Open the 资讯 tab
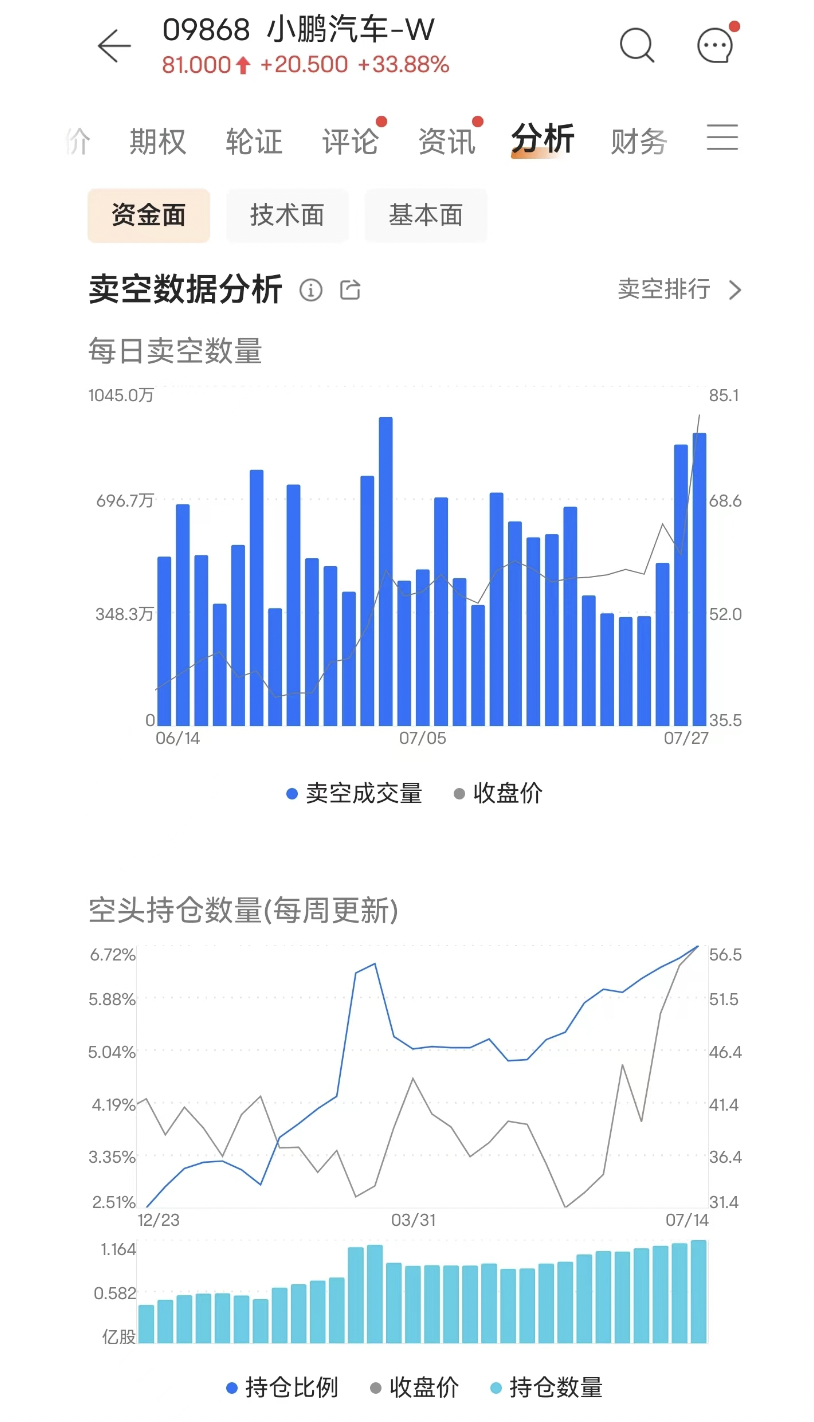814x1422 pixels. [x=446, y=142]
